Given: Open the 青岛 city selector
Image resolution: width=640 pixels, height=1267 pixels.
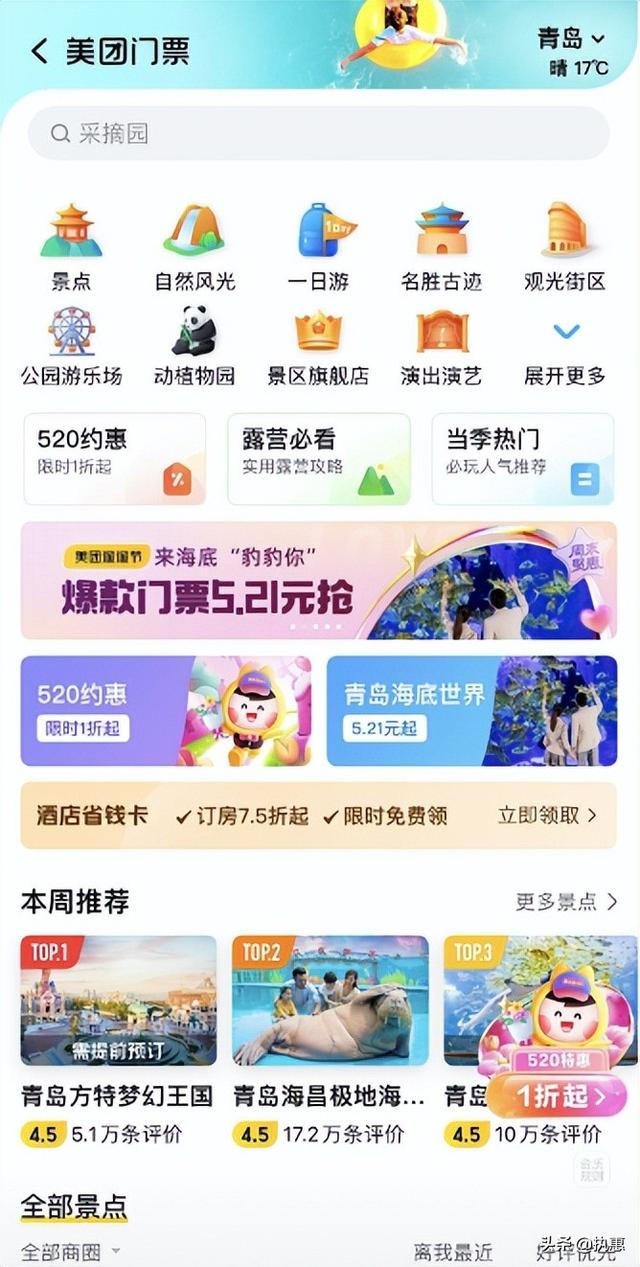Looking at the screenshot, I should pyautogui.click(x=572, y=40).
